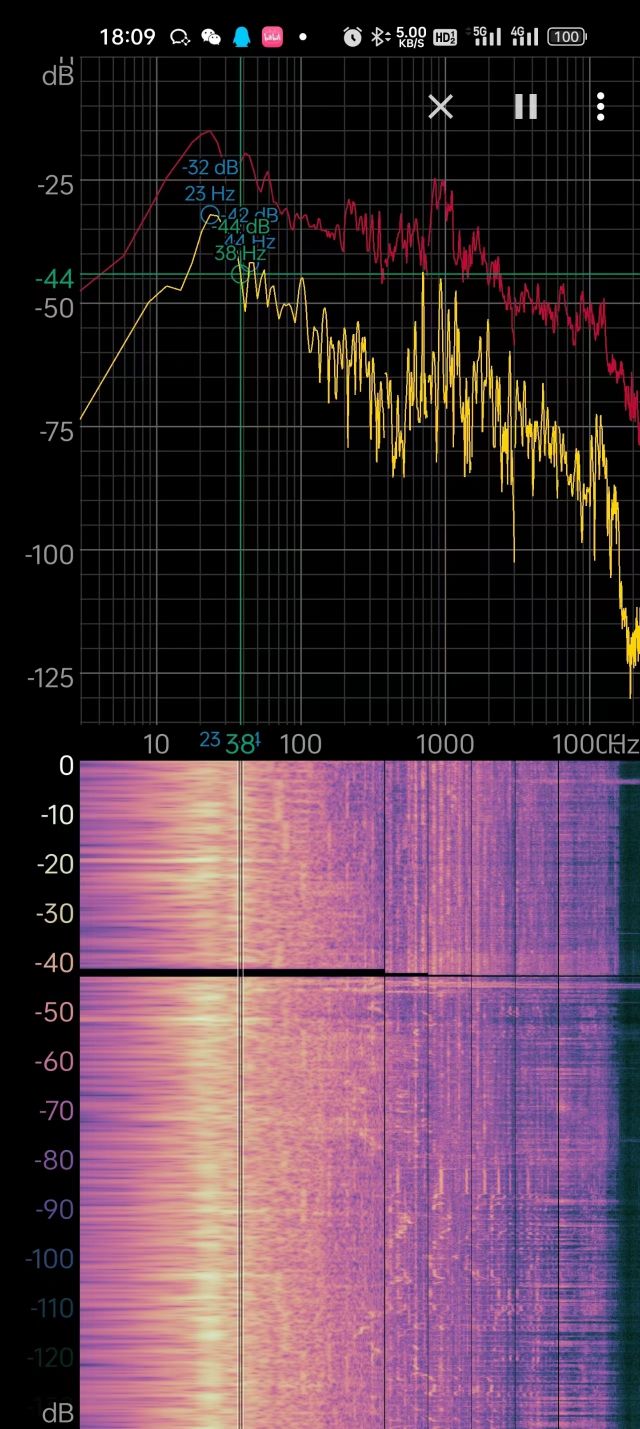The height and width of the screenshot is (1429, 640).
Task: Open the three-dot overflow menu
Action: (600, 107)
